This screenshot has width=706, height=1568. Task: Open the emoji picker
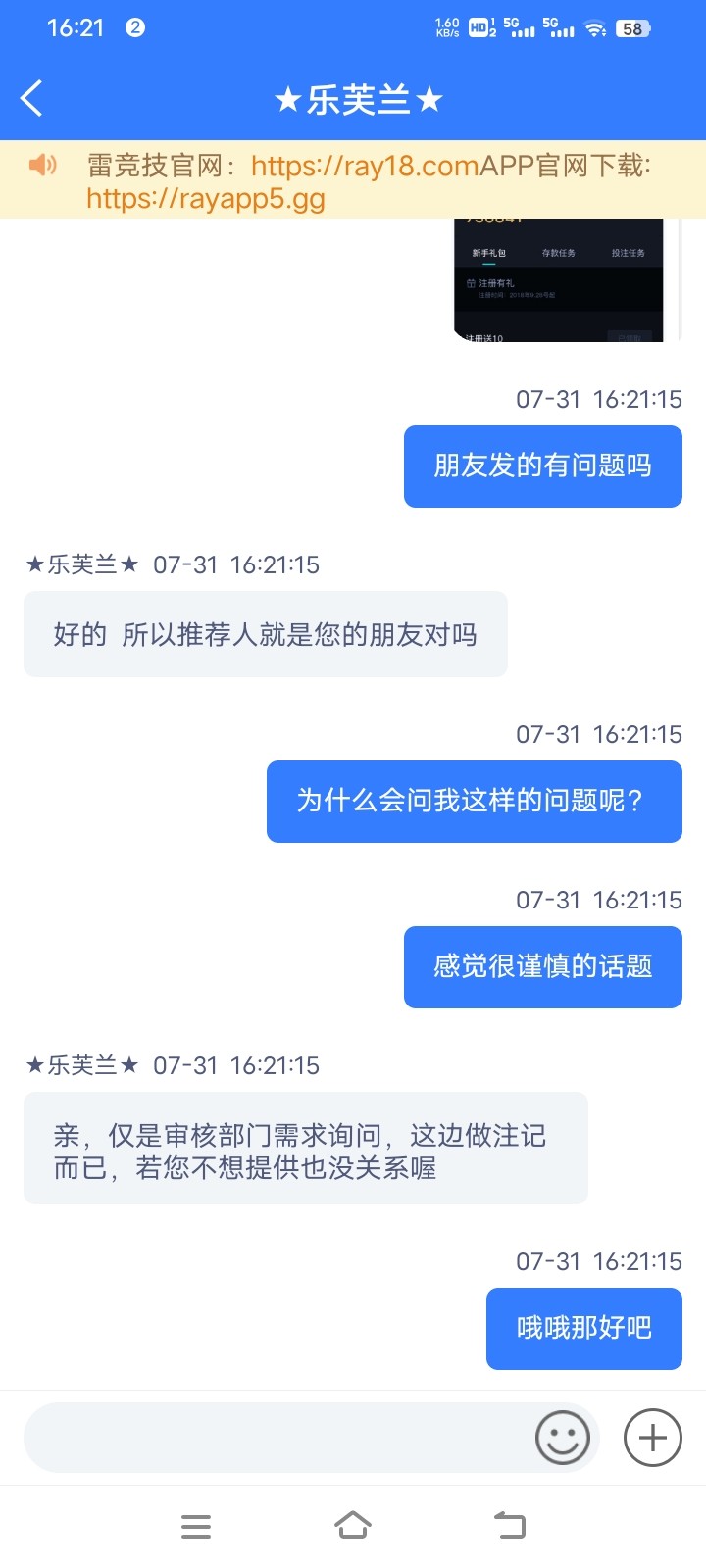pos(562,1437)
